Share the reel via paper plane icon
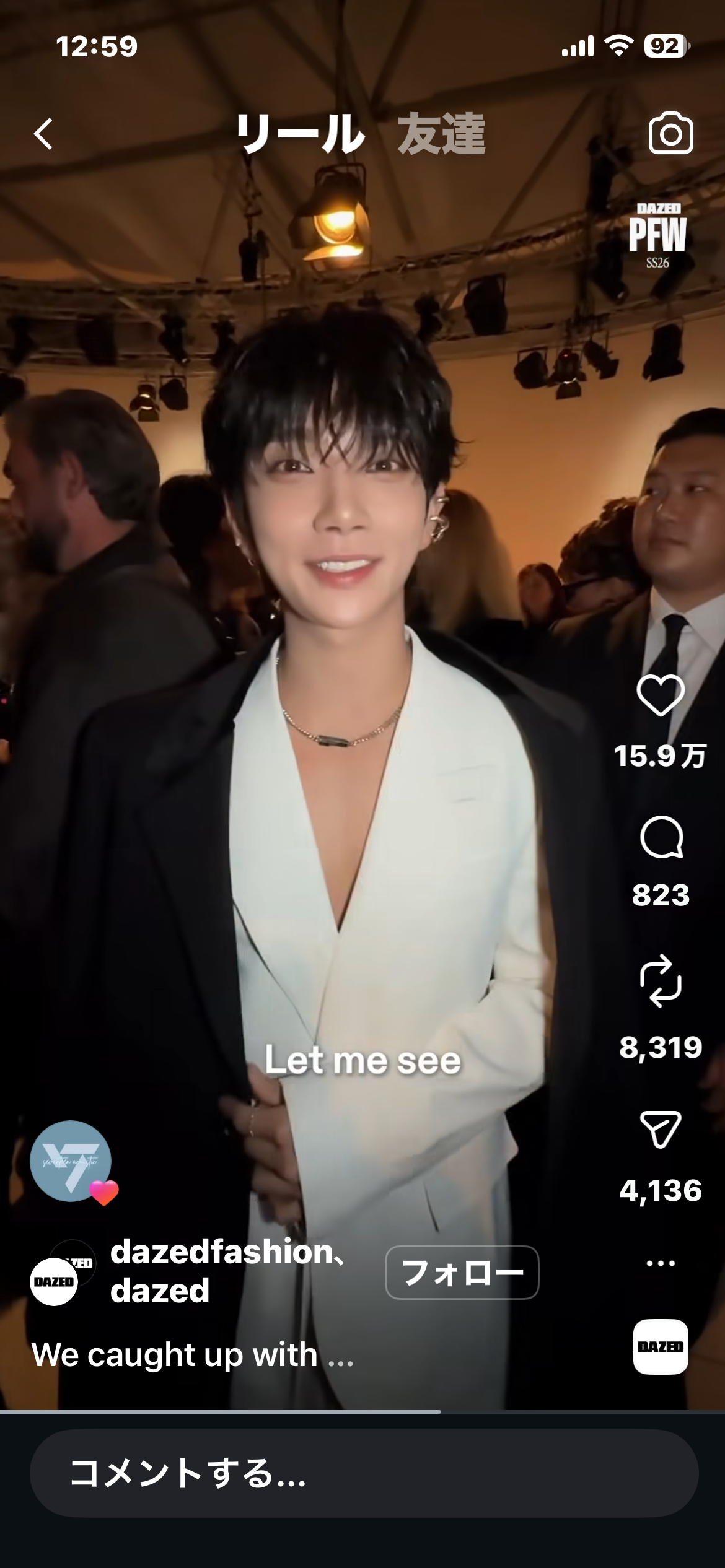Image resolution: width=725 pixels, height=1568 pixels. pos(661,1128)
